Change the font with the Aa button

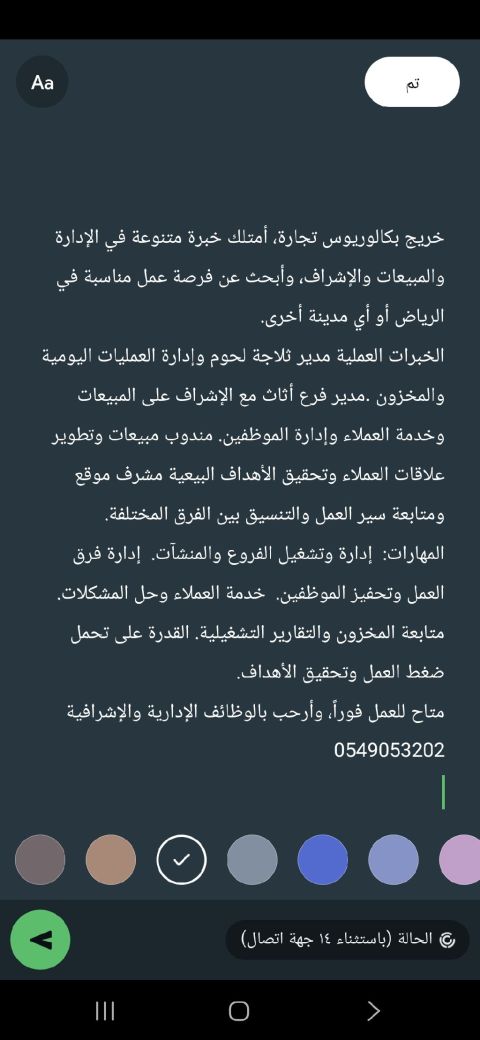point(42,82)
